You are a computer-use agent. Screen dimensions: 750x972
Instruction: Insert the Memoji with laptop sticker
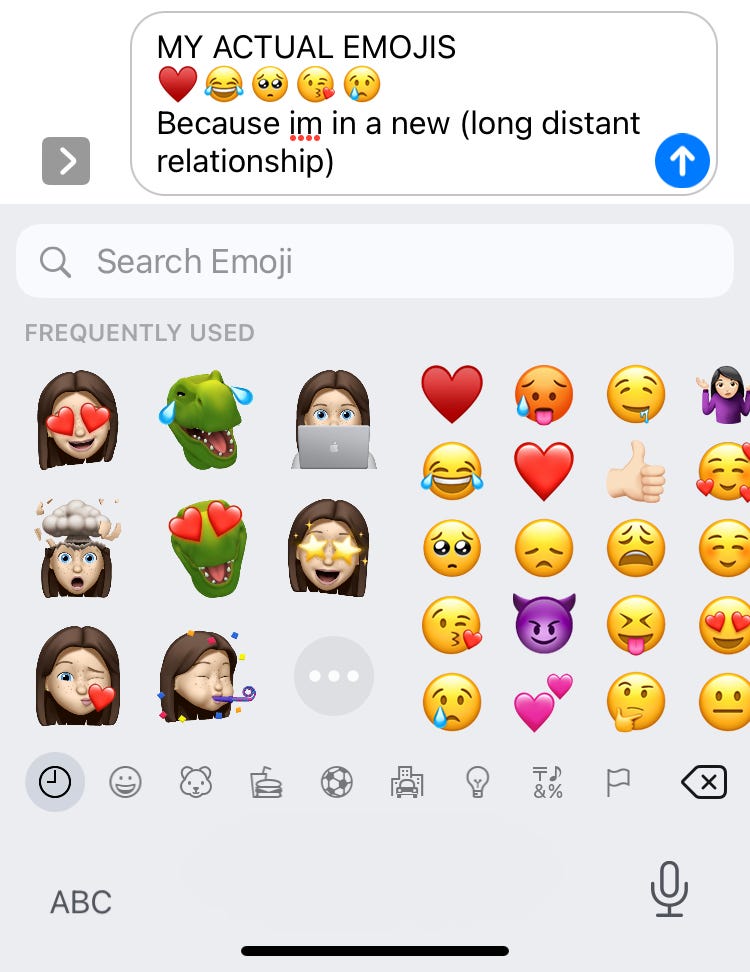pyautogui.click(x=333, y=420)
